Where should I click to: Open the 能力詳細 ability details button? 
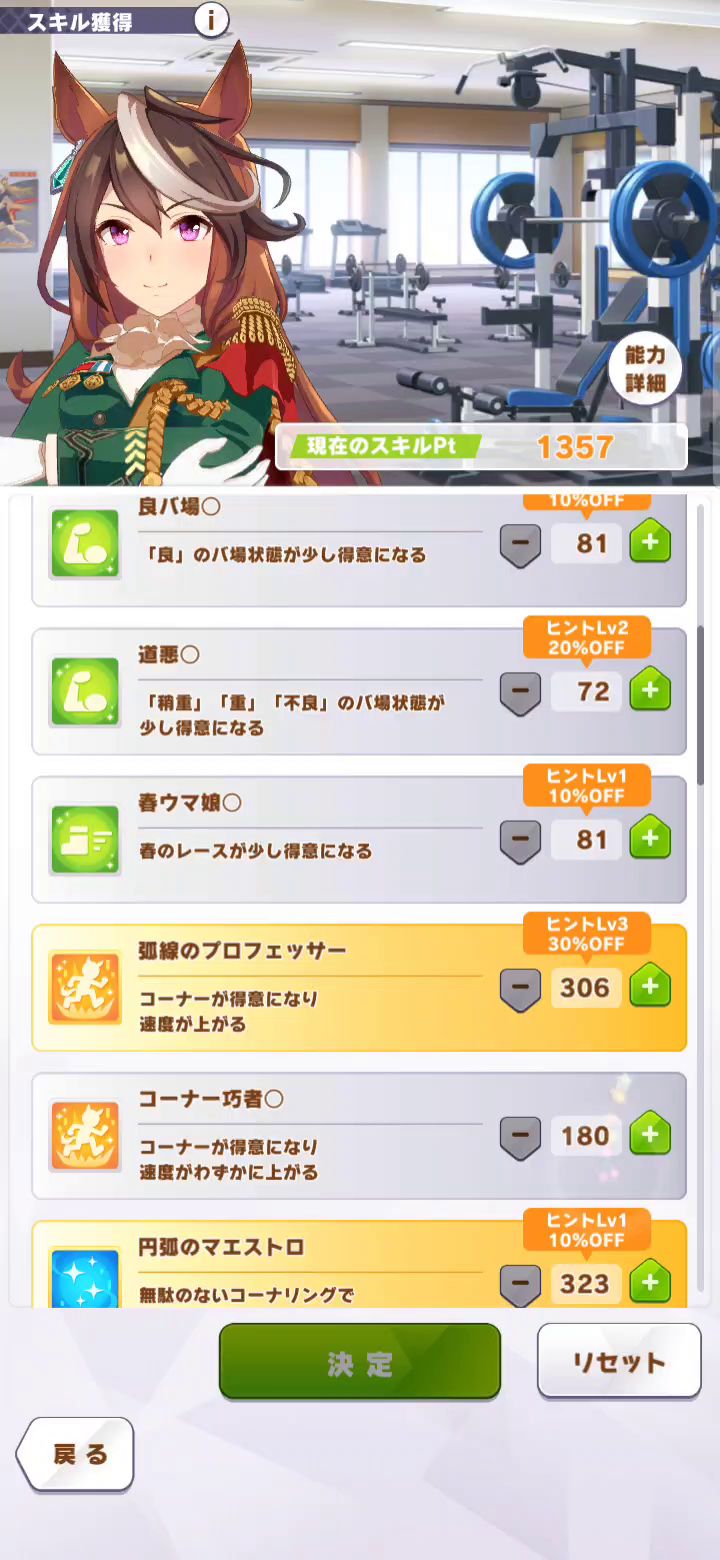(x=644, y=368)
